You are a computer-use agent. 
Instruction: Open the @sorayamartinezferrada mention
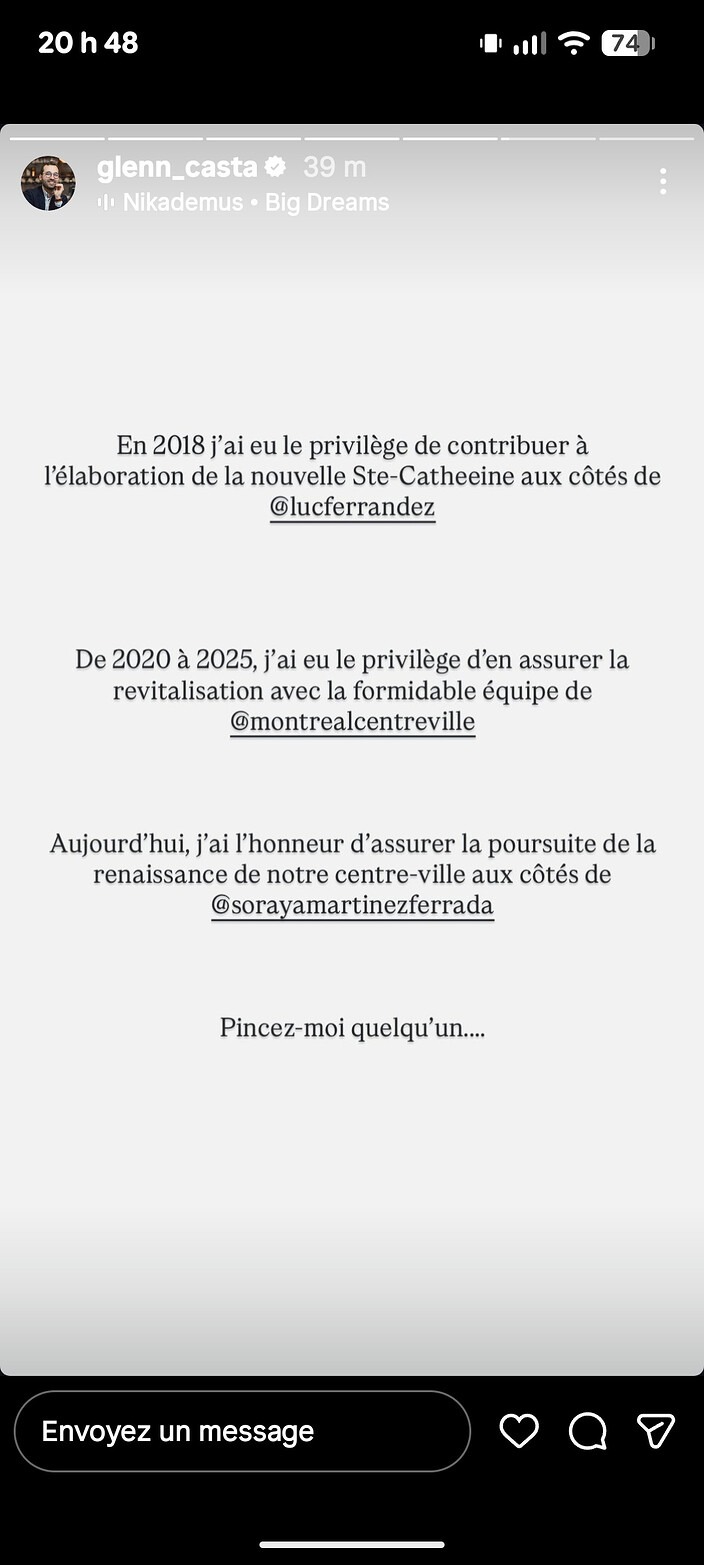point(352,906)
